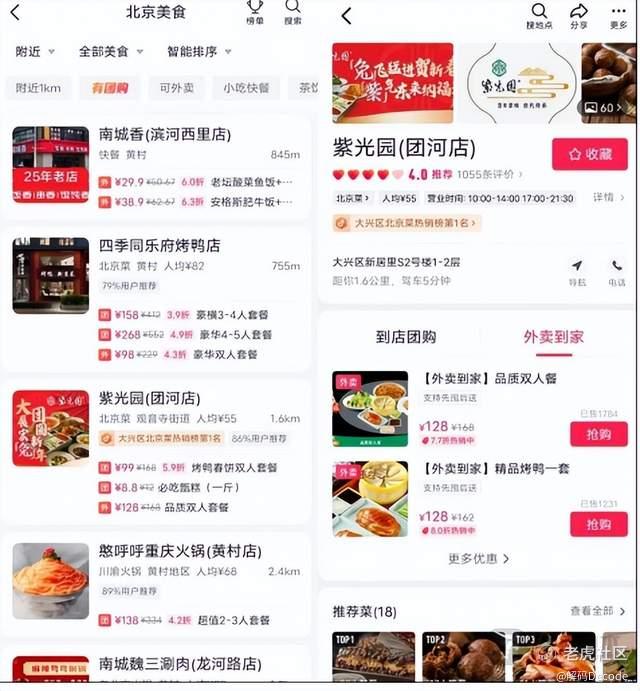Open the 附近 location dropdown
640x691 pixels.
coord(35,52)
